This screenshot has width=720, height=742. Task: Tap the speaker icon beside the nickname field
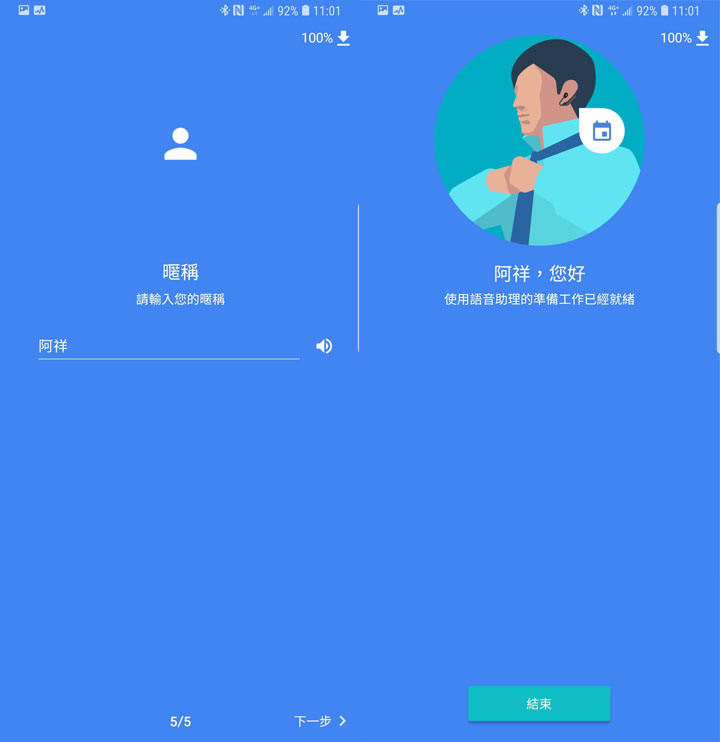[x=324, y=345]
